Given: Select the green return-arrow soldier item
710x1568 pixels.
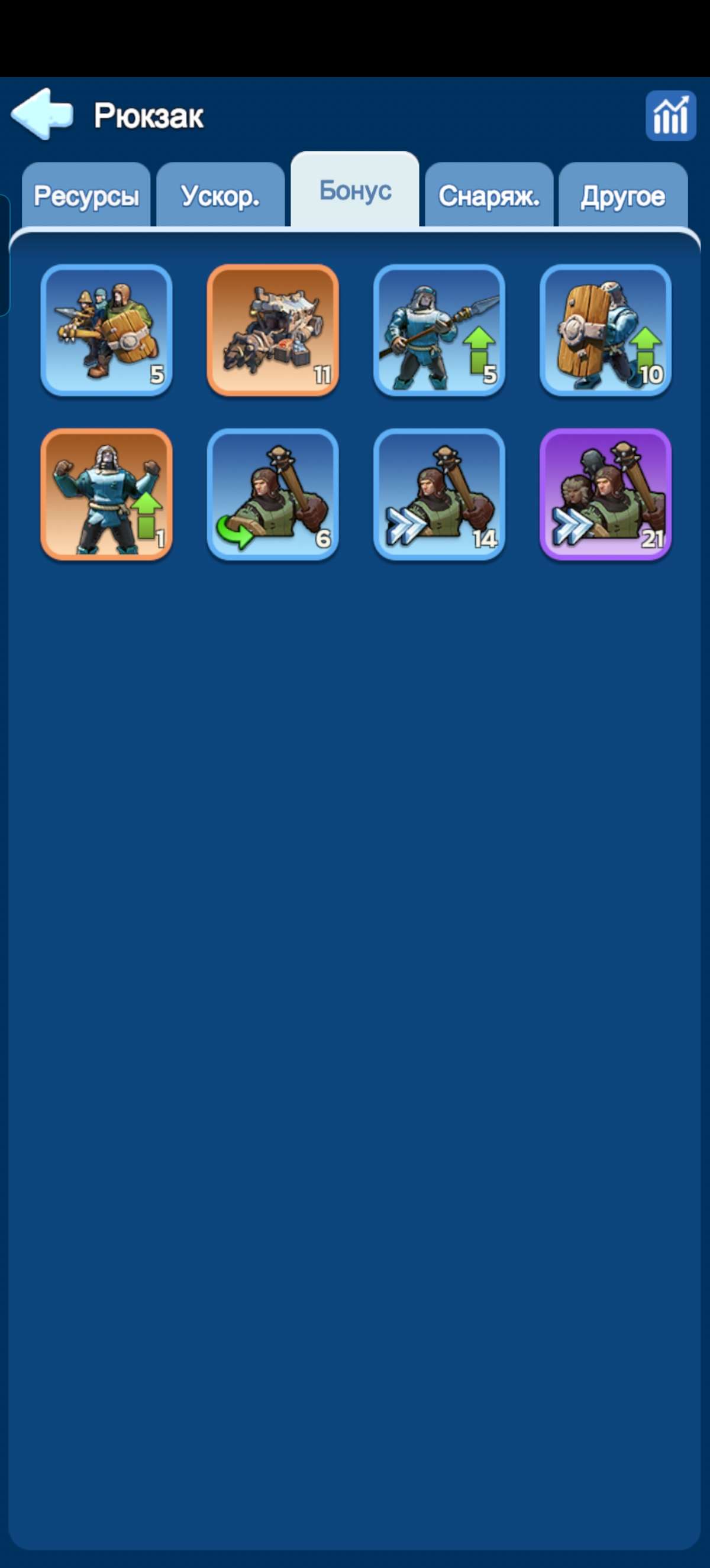Looking at the screenshot, I should coord(273,494).
